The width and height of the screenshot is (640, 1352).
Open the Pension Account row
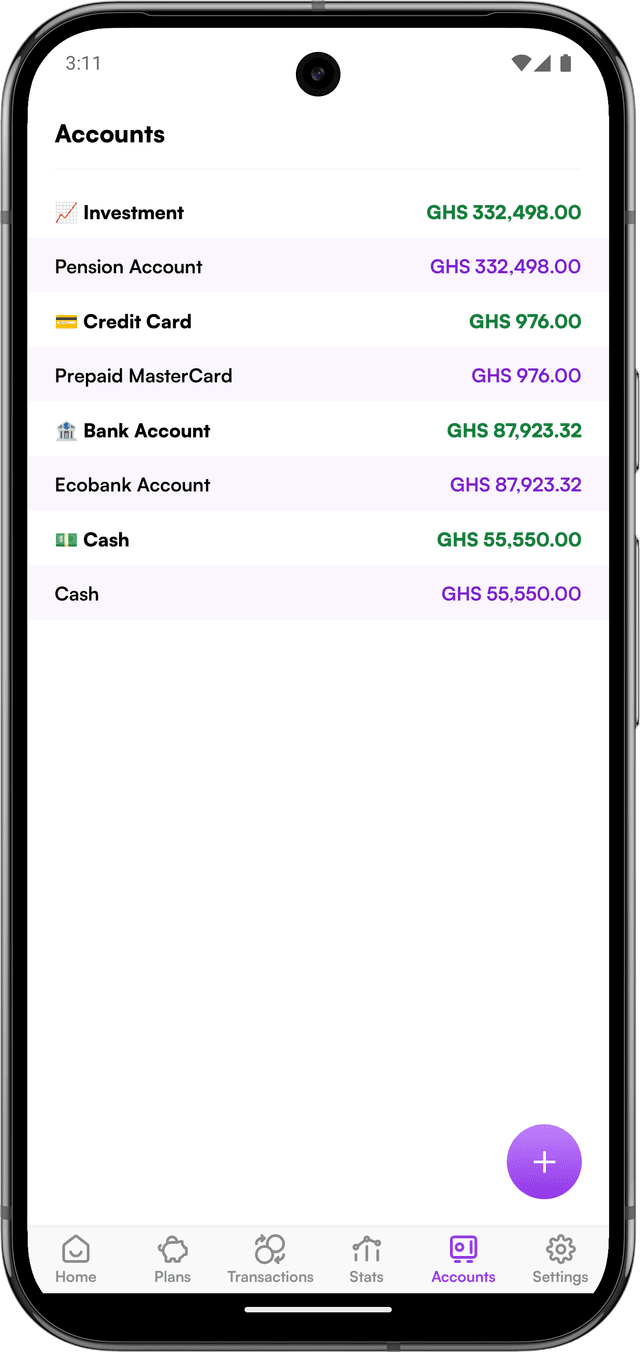(318, 267)
